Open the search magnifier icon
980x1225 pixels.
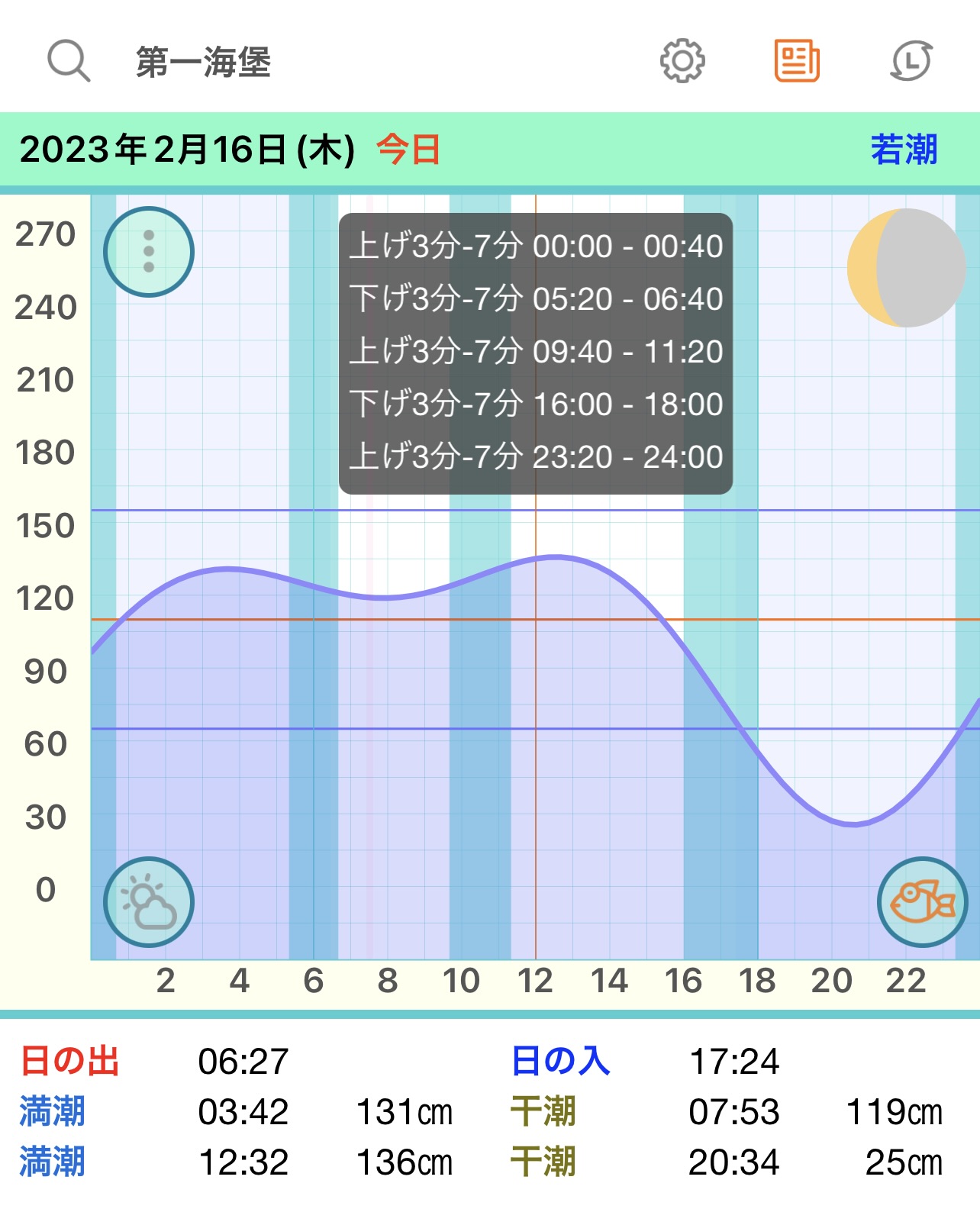[x=69, y=61]
